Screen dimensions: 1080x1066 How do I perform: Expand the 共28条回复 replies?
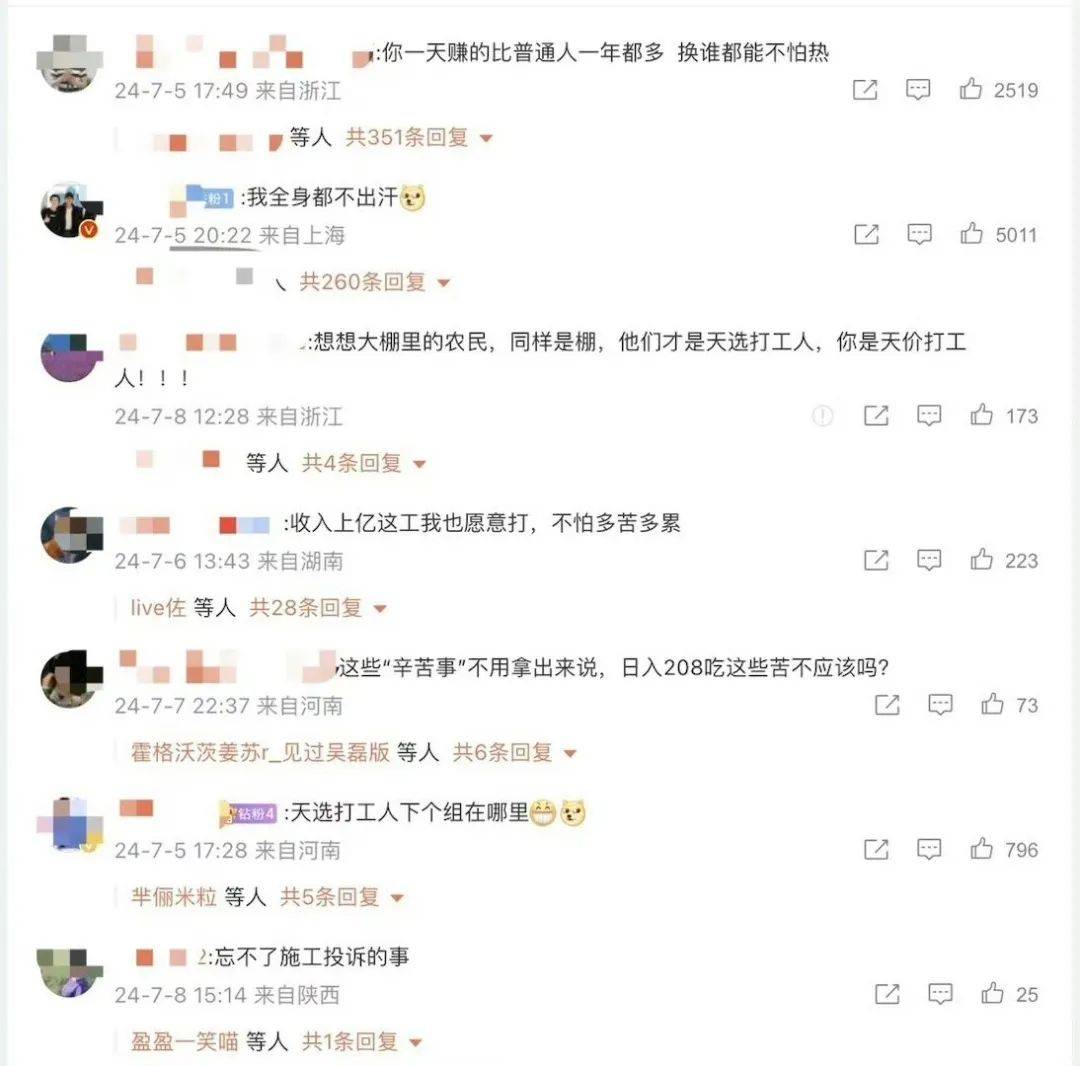pyautogui.click(x=317, y=607)
